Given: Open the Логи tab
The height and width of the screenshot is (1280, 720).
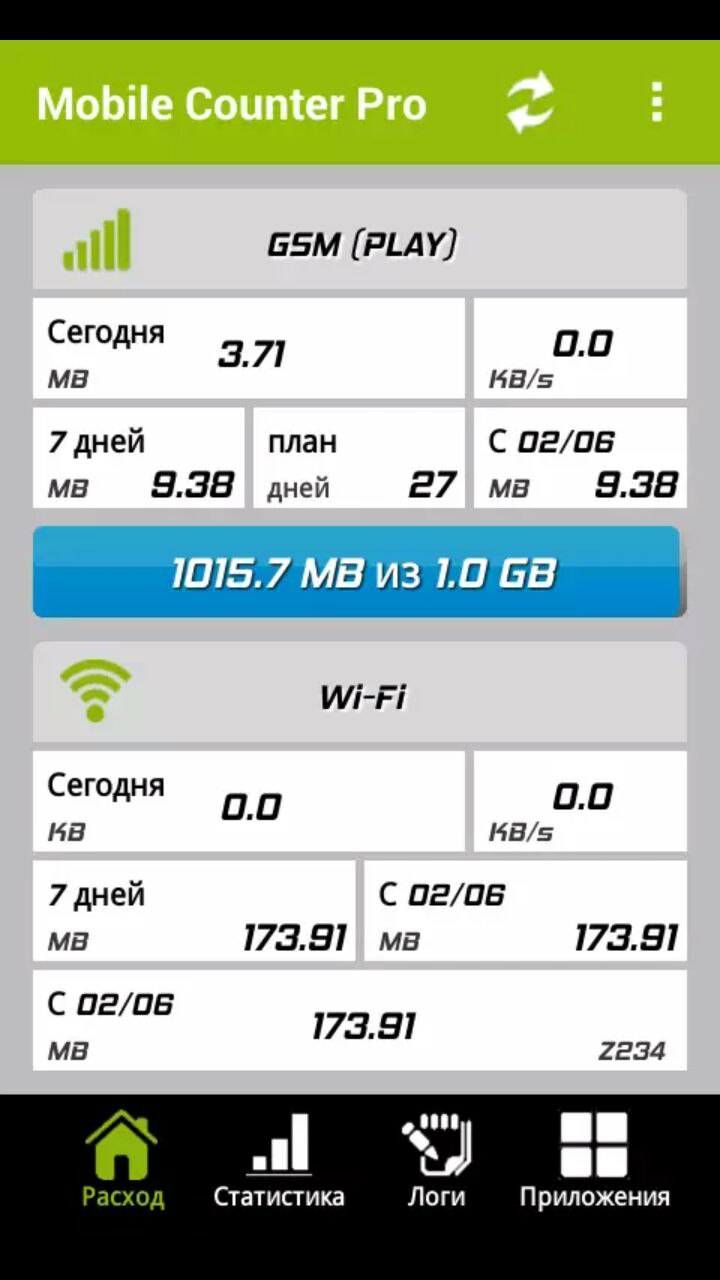Looking at the screenshot, I should pyautogui.click(x=436, y=1160).
